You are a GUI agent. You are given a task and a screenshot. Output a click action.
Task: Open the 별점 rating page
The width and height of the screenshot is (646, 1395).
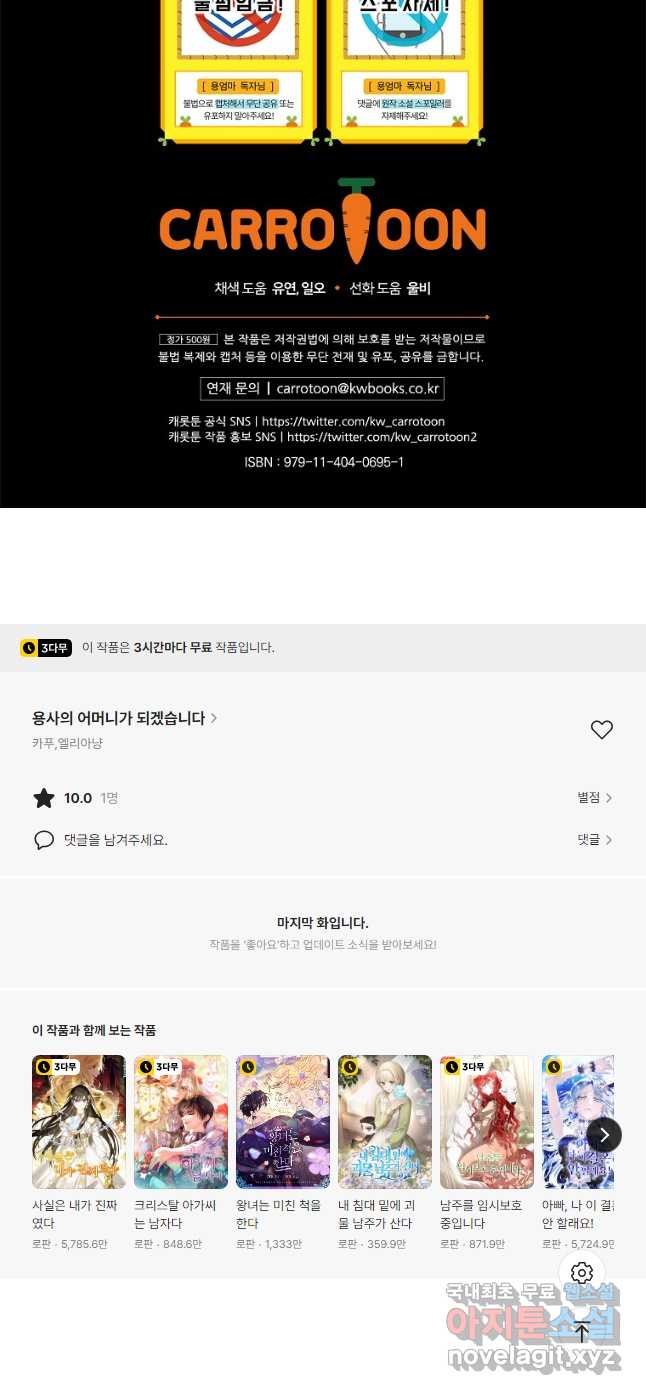coord(594,798)
